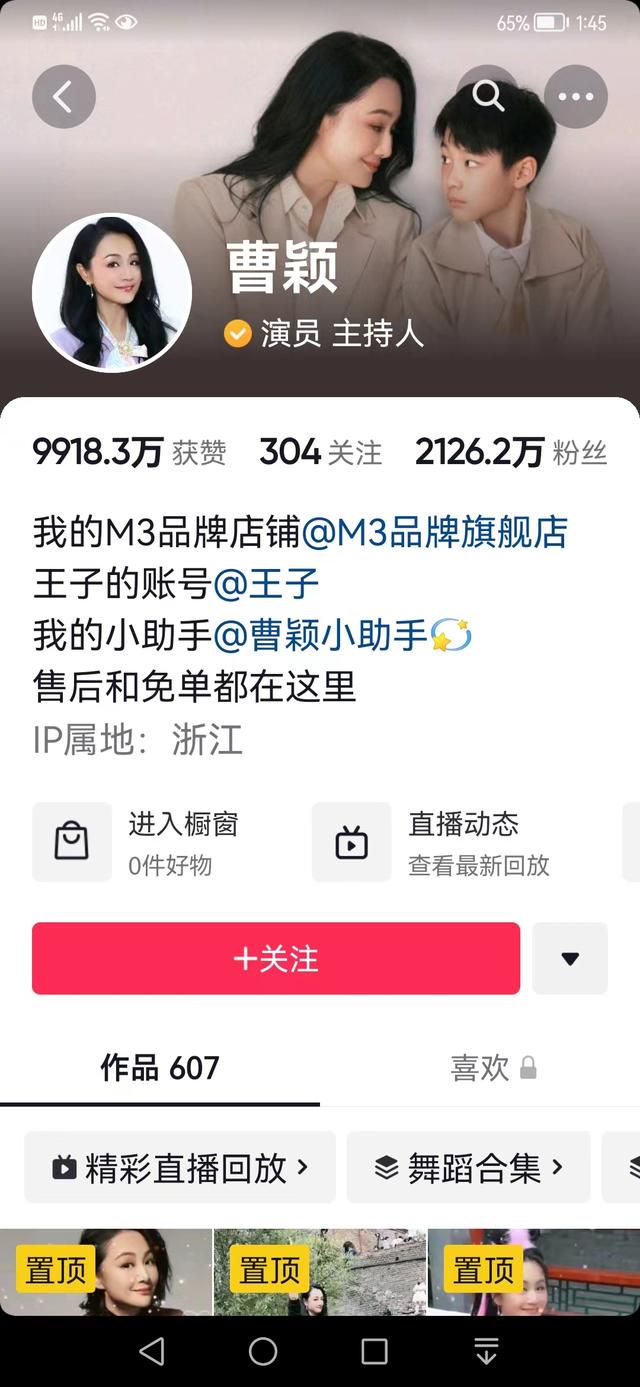Image resolution: width=640 pixels, height=1387 pixels.
Task: Open the first pinned video
Action: coord(106,1272)
